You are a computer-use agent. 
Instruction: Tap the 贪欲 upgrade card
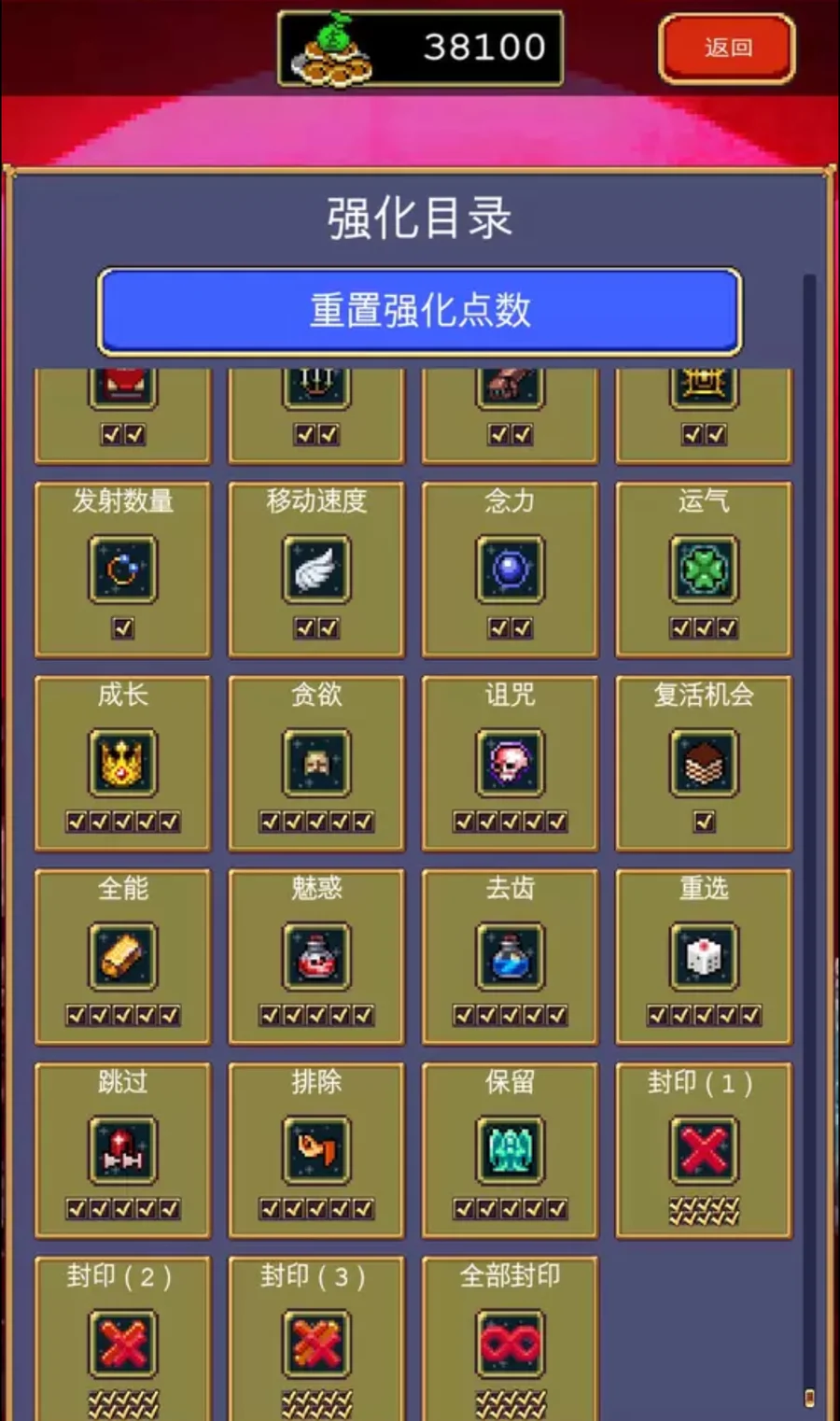(x=316, y=763)
